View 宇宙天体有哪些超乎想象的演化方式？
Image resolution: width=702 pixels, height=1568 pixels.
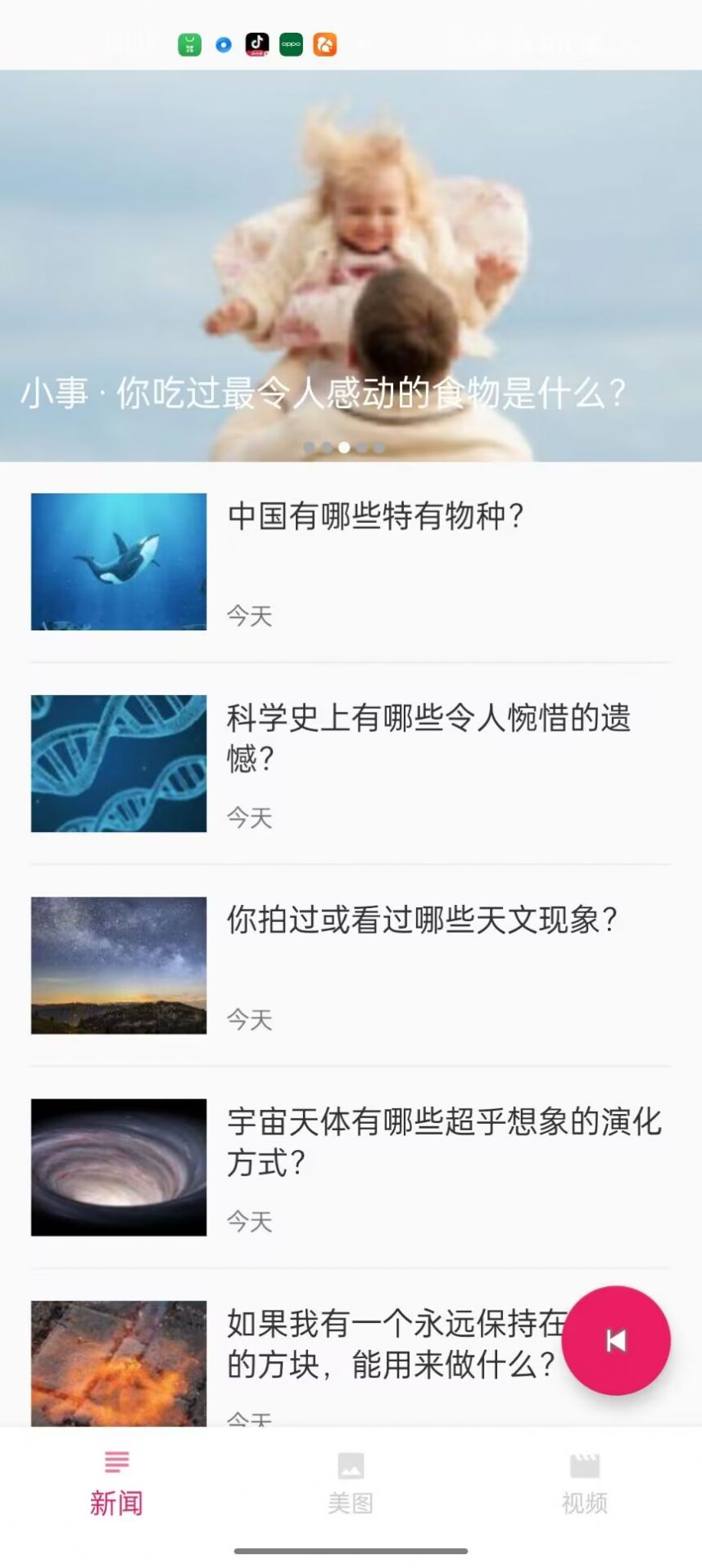pos(443,1142)
